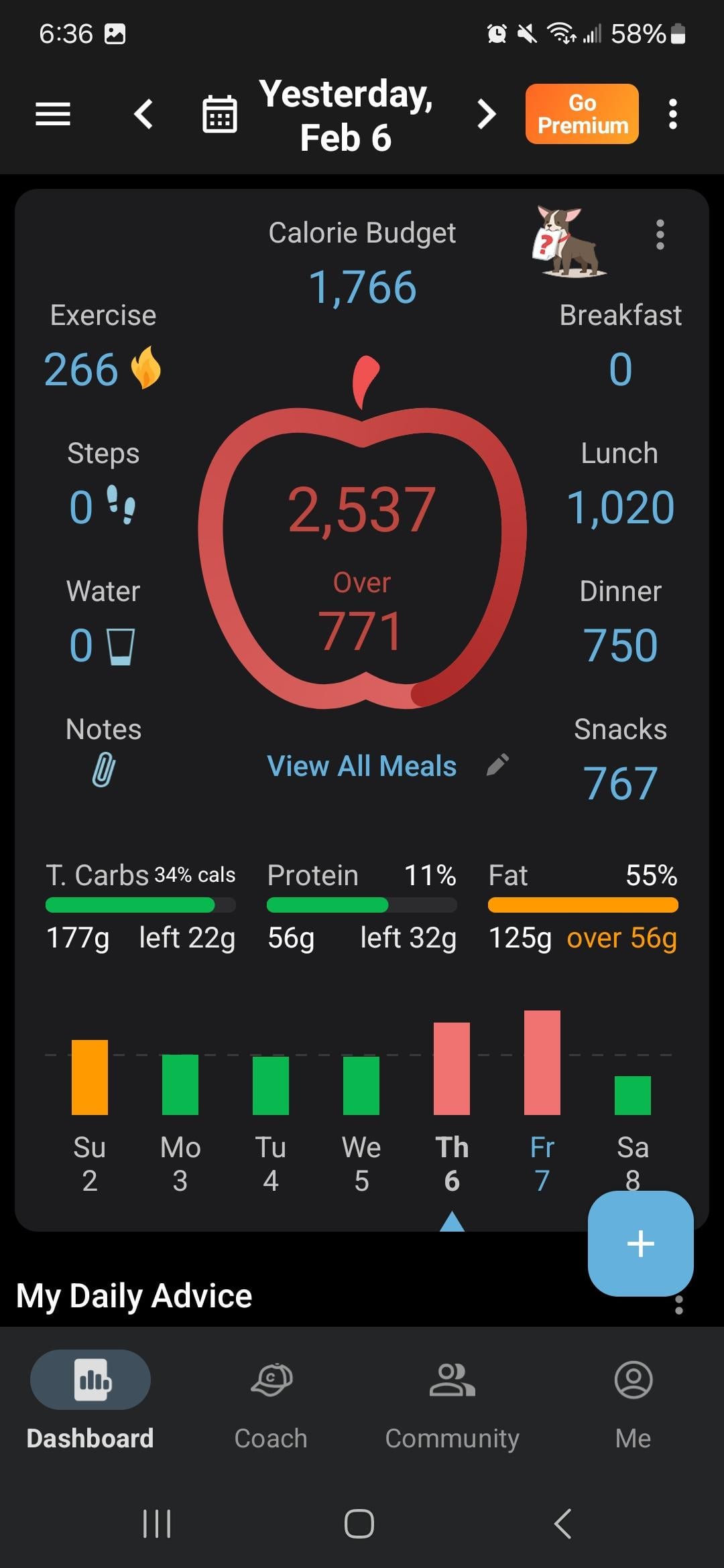Switch to the Coach tab
Screen dimensions: 724x1568
[x=271, y=1400]
